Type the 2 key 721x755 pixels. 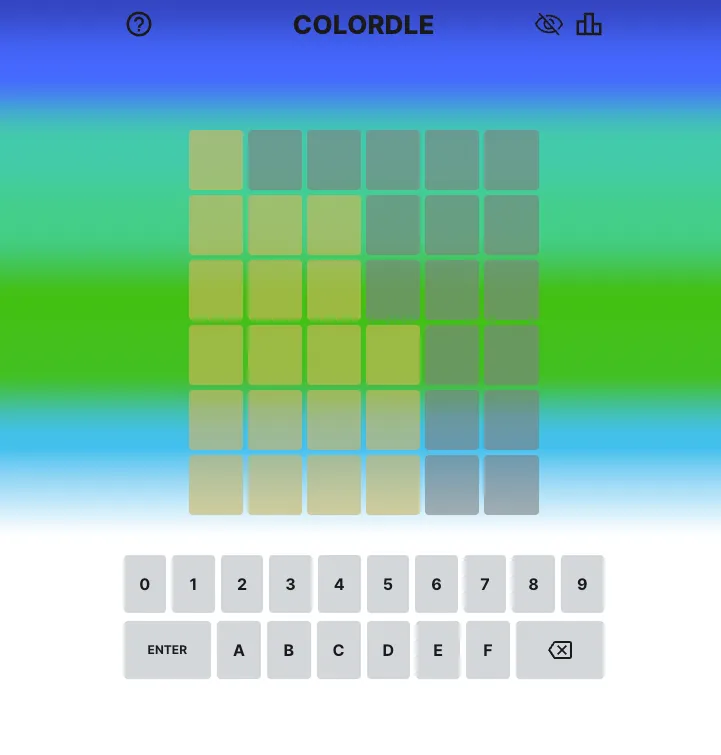pyautogui.click(x=242, y=584)
